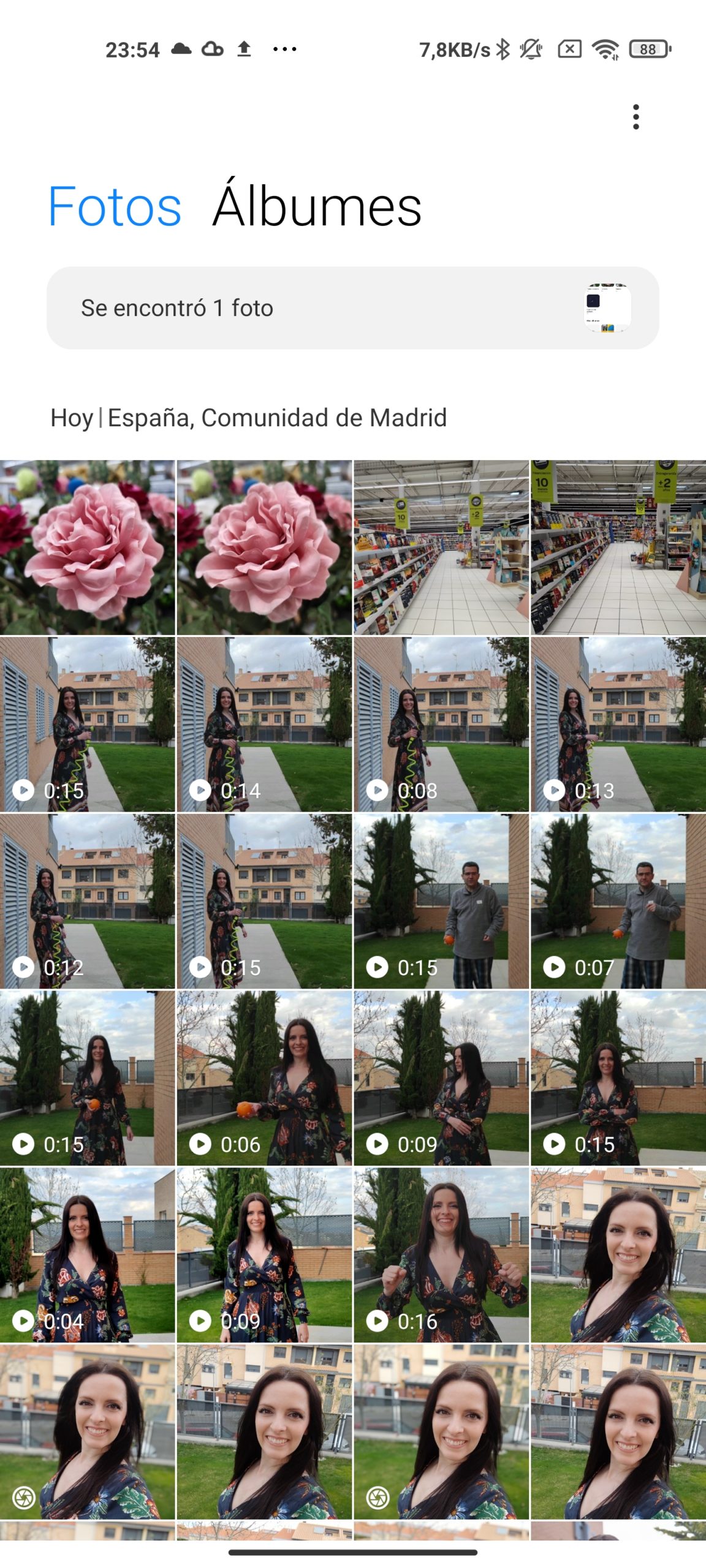Play the 0:13 video
The height and width of the screenshot is (1568, 706).
(618, 725)
